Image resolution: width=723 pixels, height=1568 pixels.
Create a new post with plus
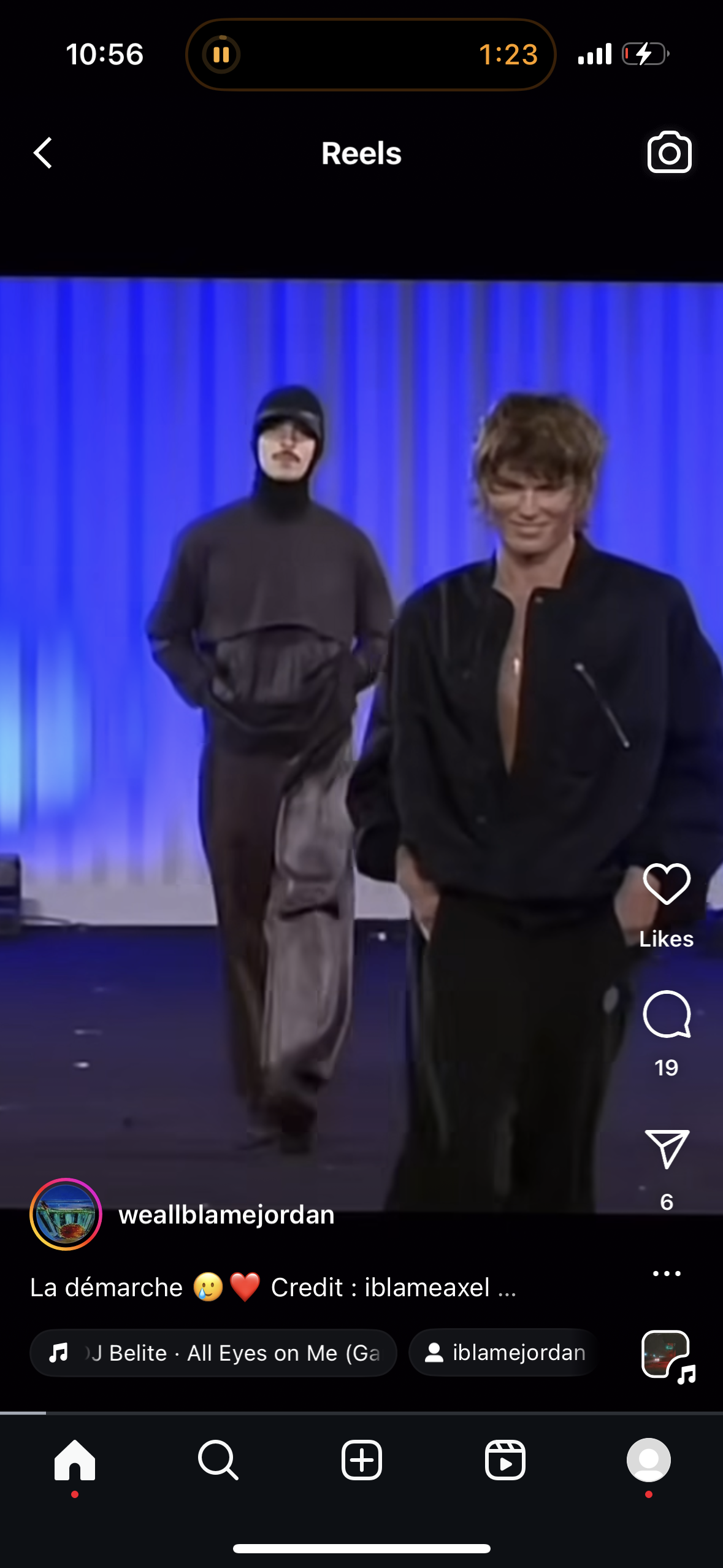point(362,1461)
